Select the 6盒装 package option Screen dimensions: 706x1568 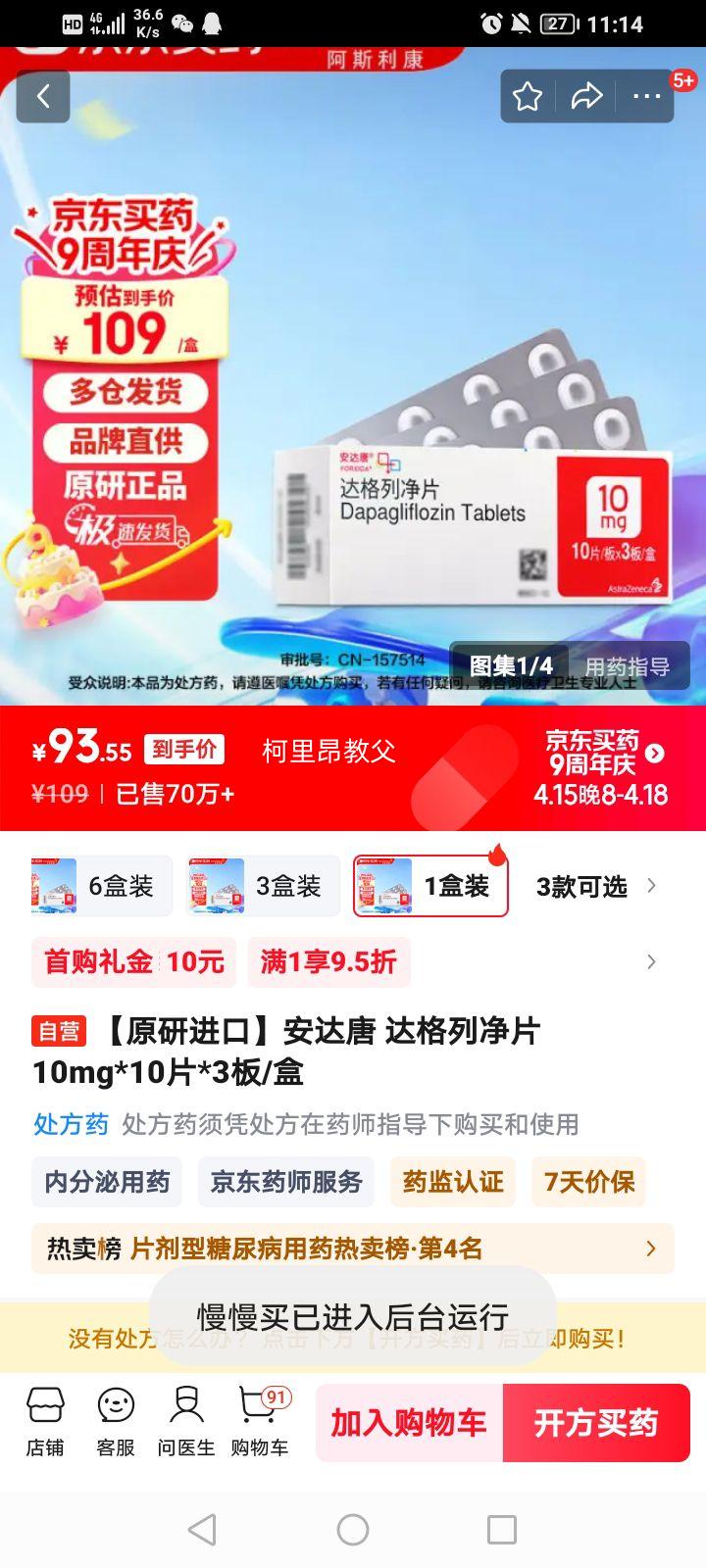click(x=101, y=885)
